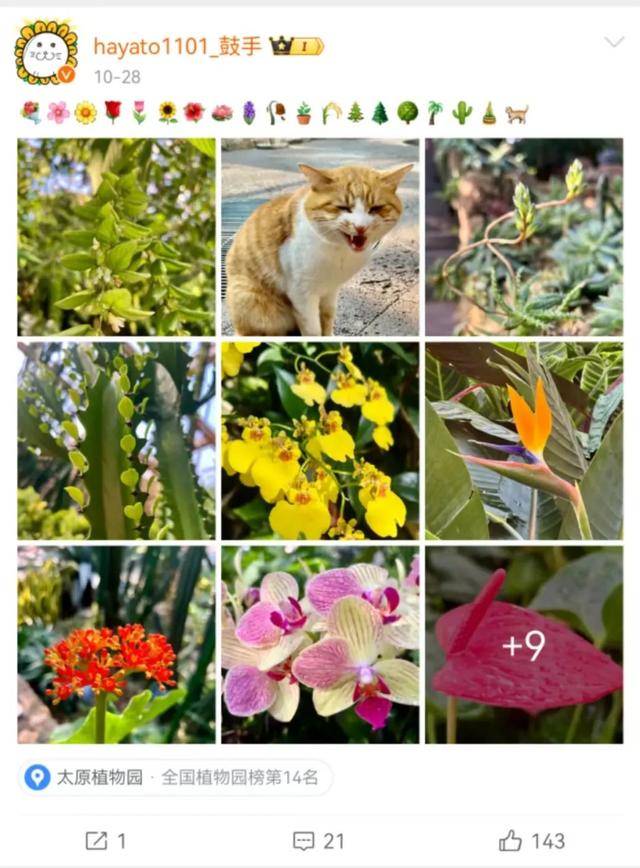Like this post
The height and width of the screenshot is (868, 640).
click(532, 840)
